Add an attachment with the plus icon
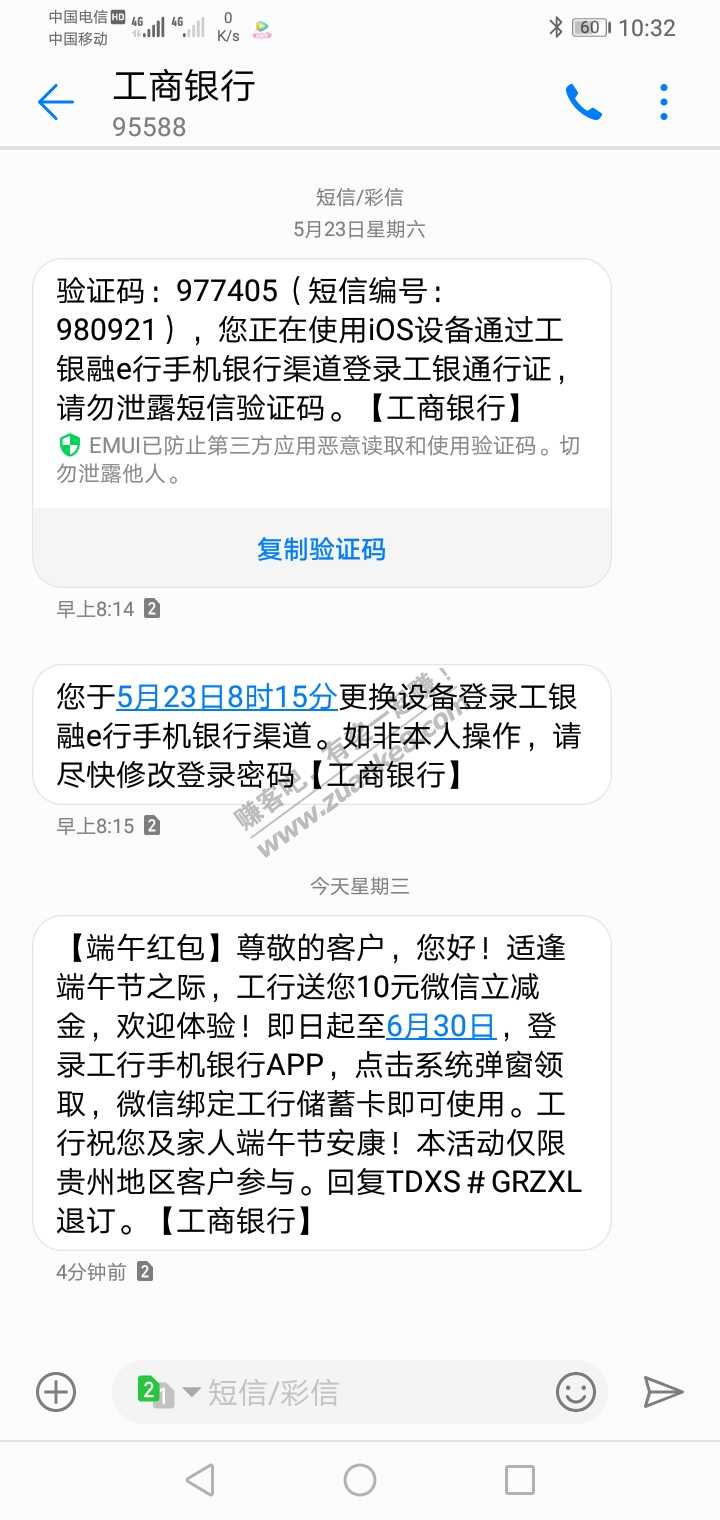 pyautogui.click(x=56, y=1392)
